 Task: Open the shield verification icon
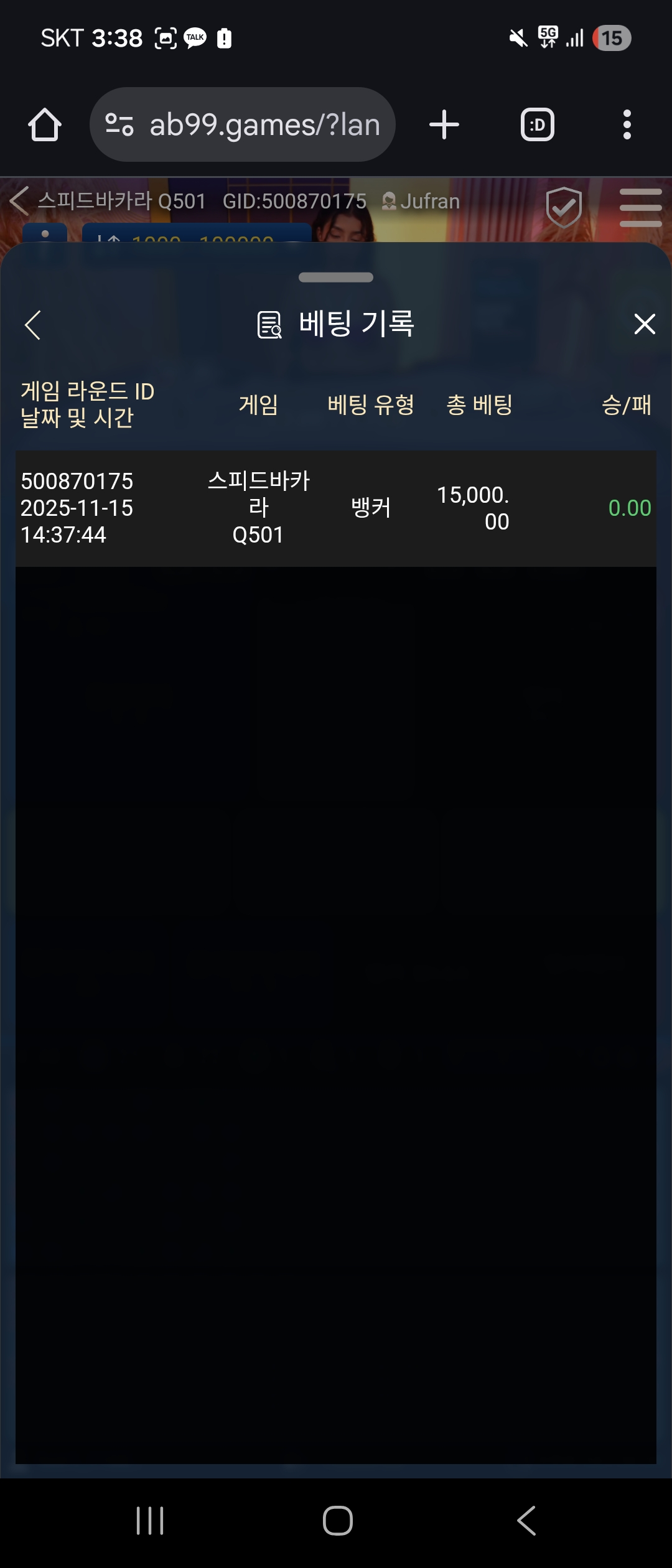pyautogui.click(x=564, y=207)
